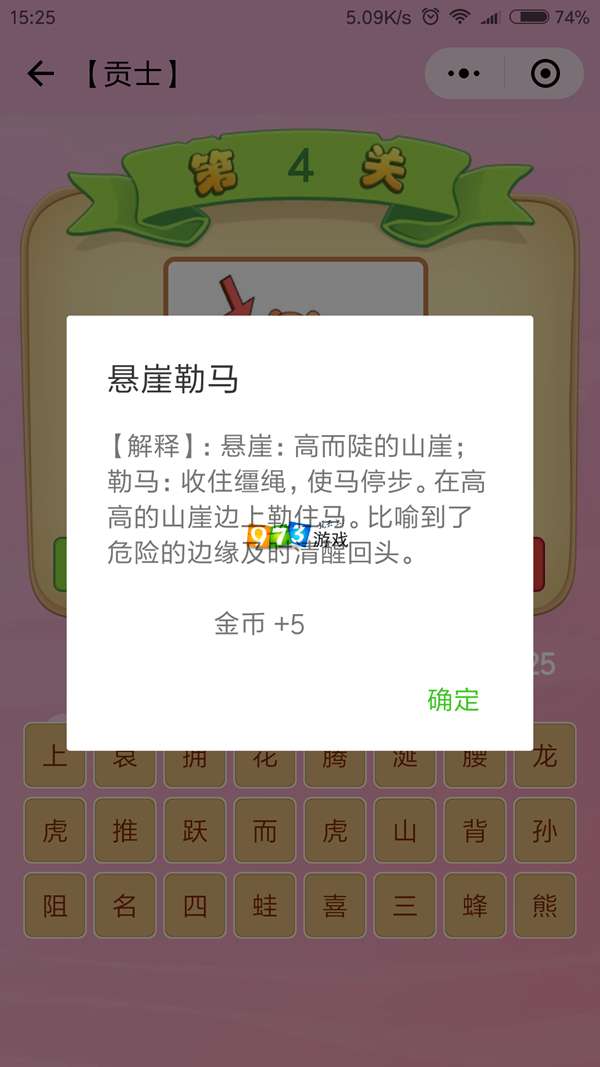
Task: Confirm the dialog with 确定
Action: pyautogui.click(x=453, y=700)
